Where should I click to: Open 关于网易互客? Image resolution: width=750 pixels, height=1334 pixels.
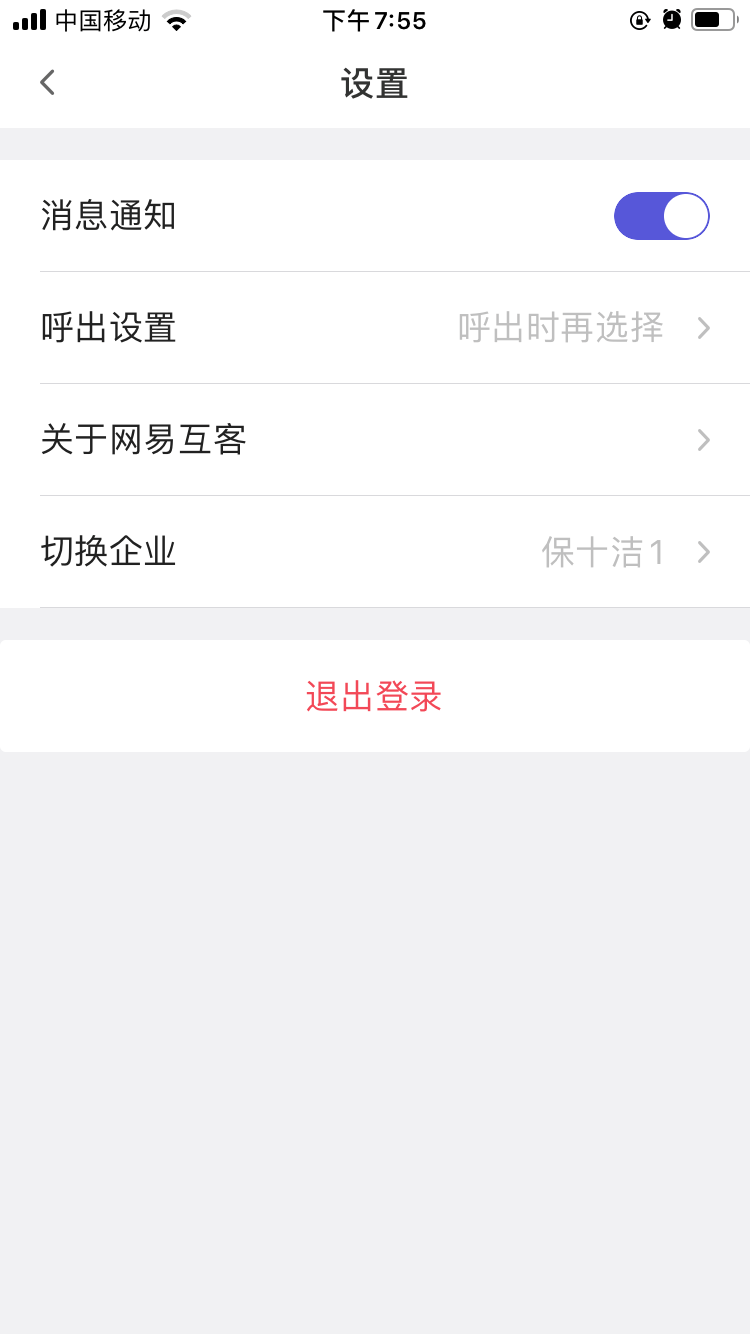coord(375,440)
